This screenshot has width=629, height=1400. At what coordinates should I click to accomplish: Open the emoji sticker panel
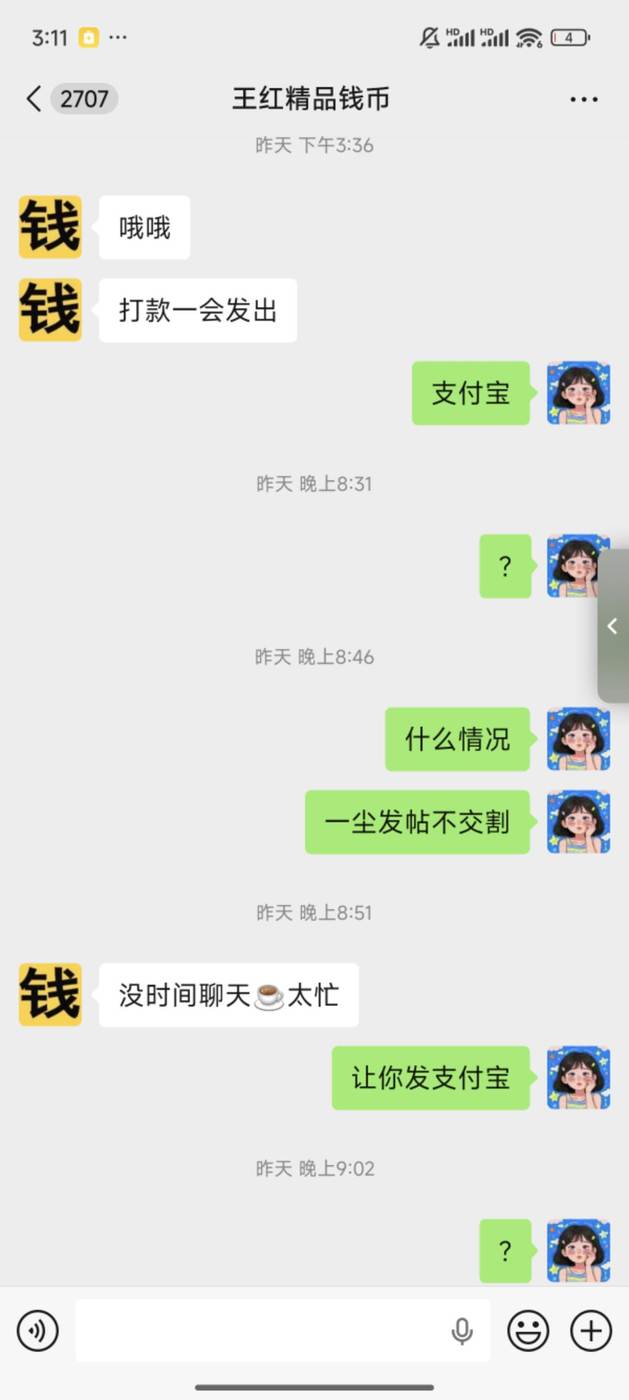[x=528, y=1331]
